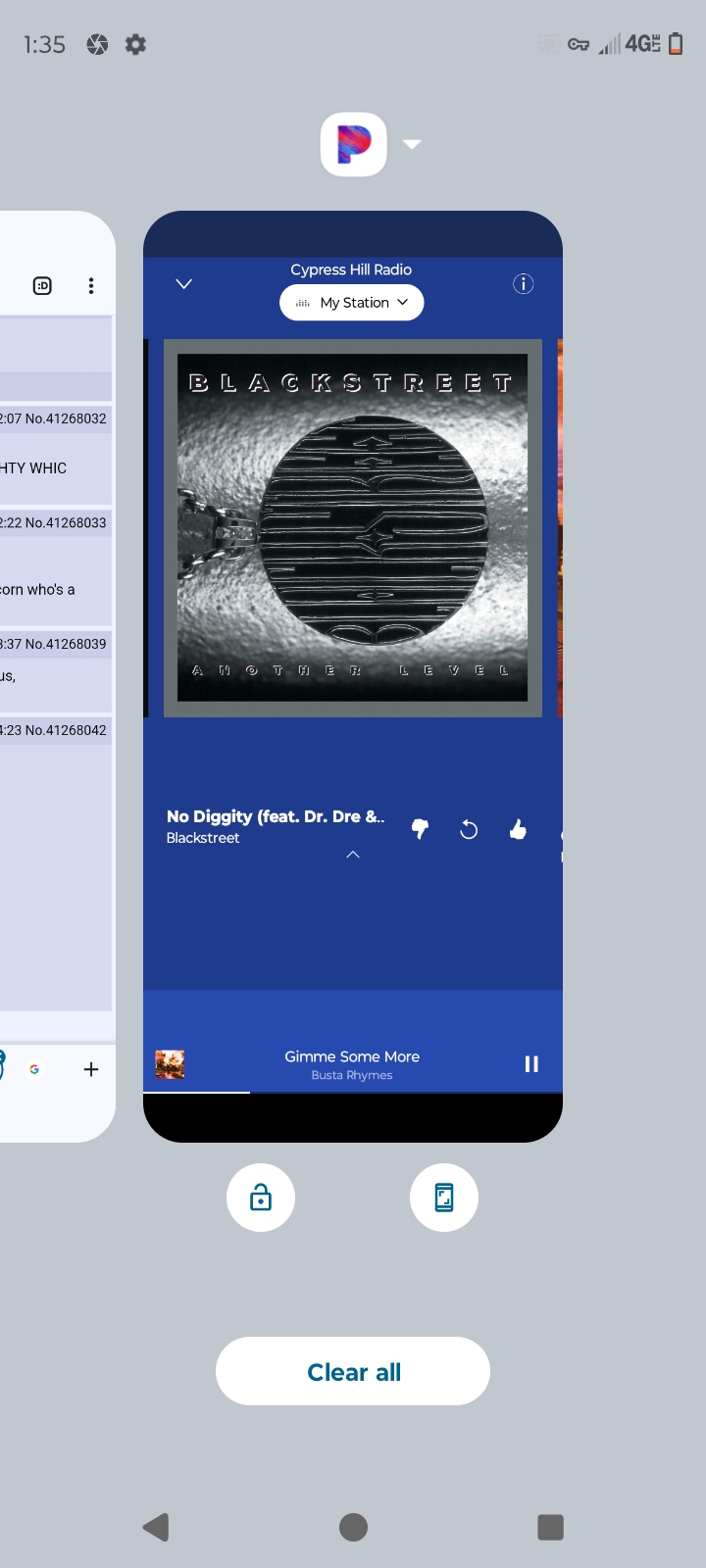706x1568 pixels.
Task: Go back with the navigation bar
Action: pos(156,1527)
